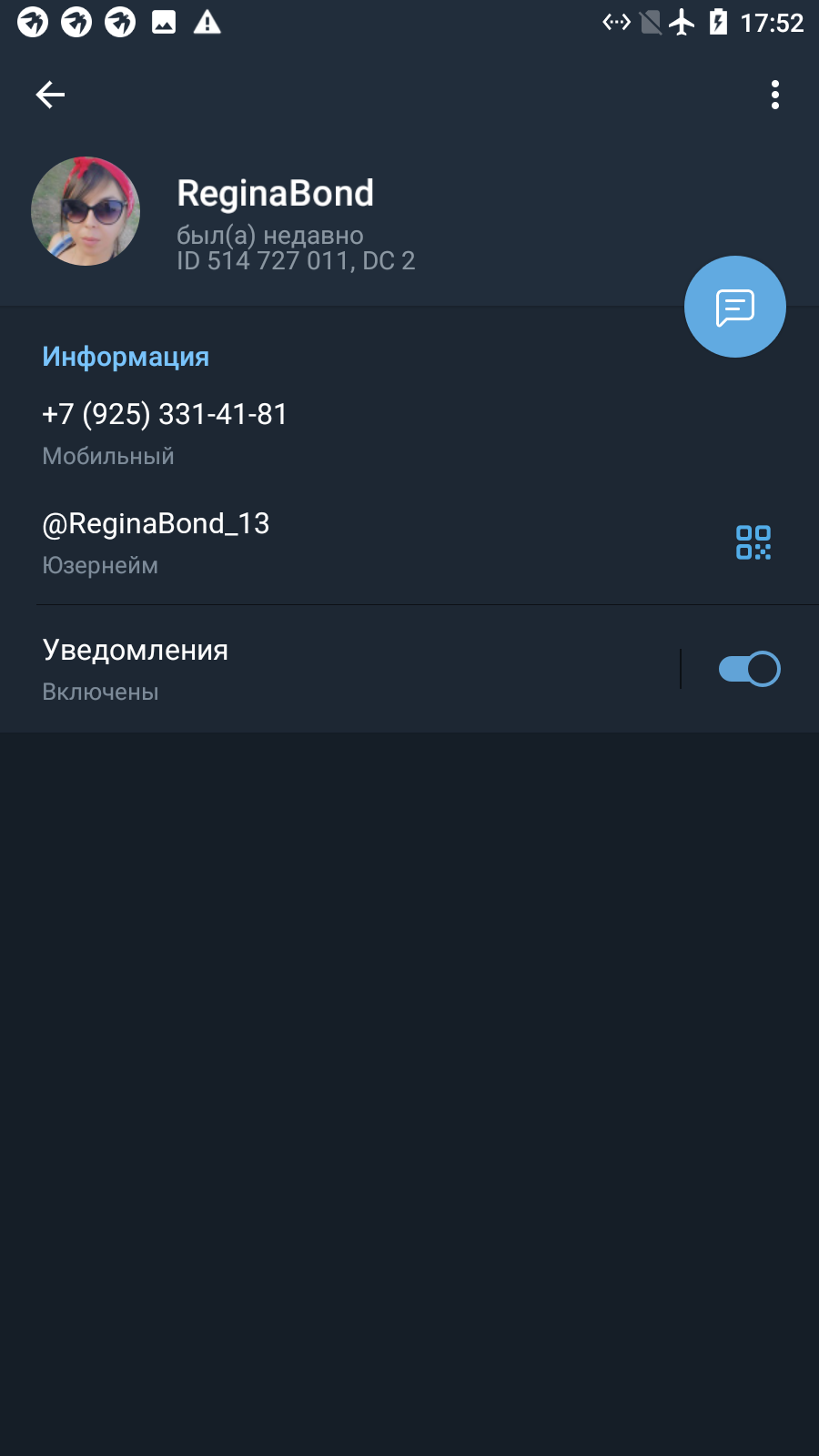Toggle the notifications switch off
This screenshot has width=819, height=1456.
pyautogui.click(x=750, y=669)
